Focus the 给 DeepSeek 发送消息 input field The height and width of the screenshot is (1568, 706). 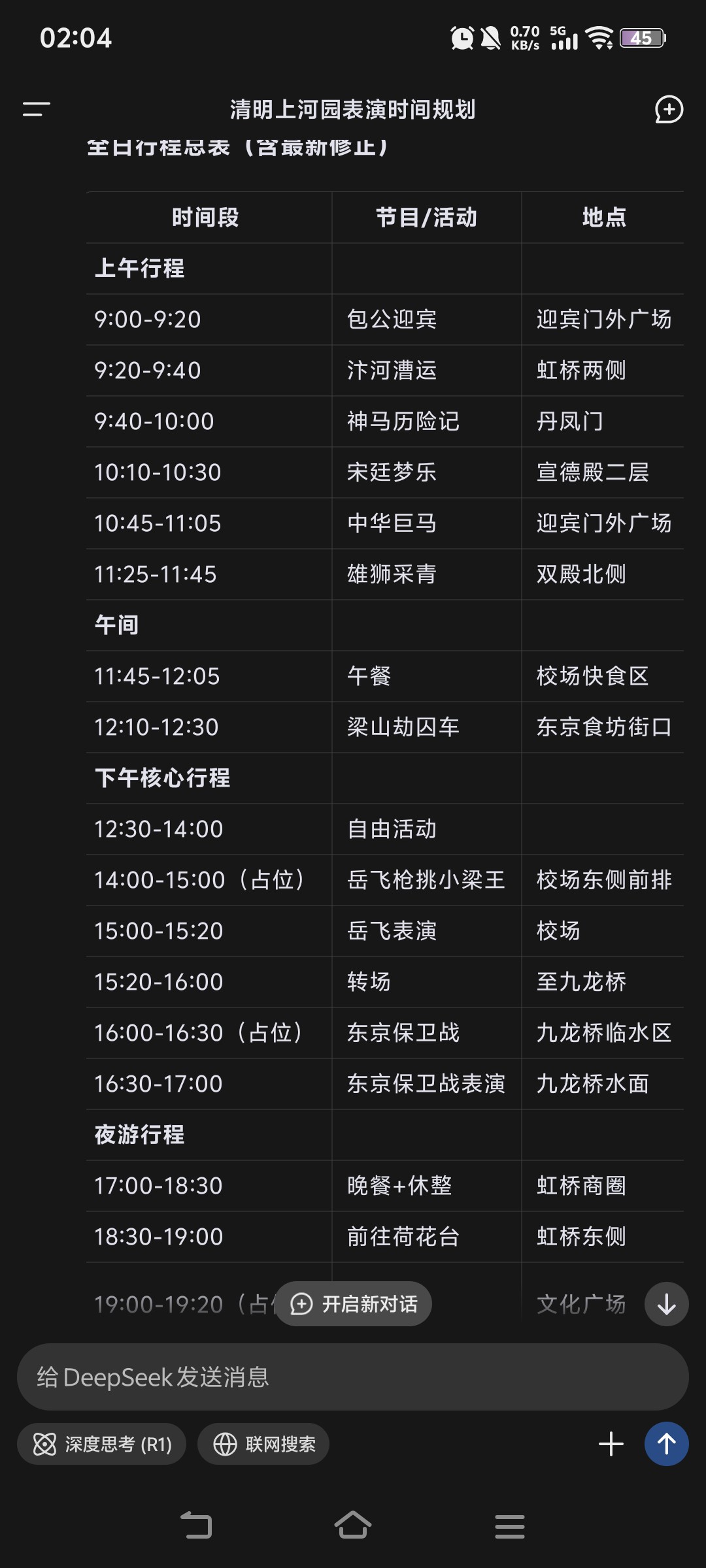click(x=353, y=1377)
